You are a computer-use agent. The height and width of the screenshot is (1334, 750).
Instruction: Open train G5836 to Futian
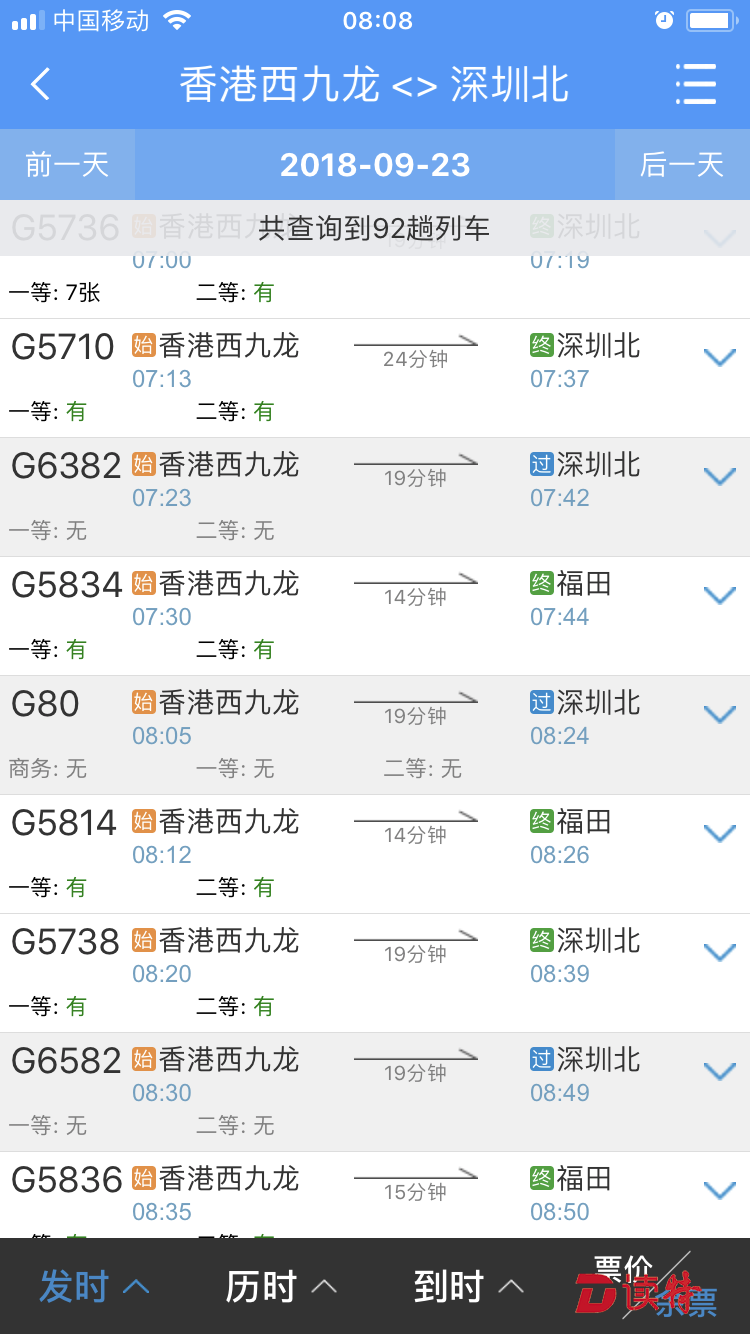click(375, 1195)
